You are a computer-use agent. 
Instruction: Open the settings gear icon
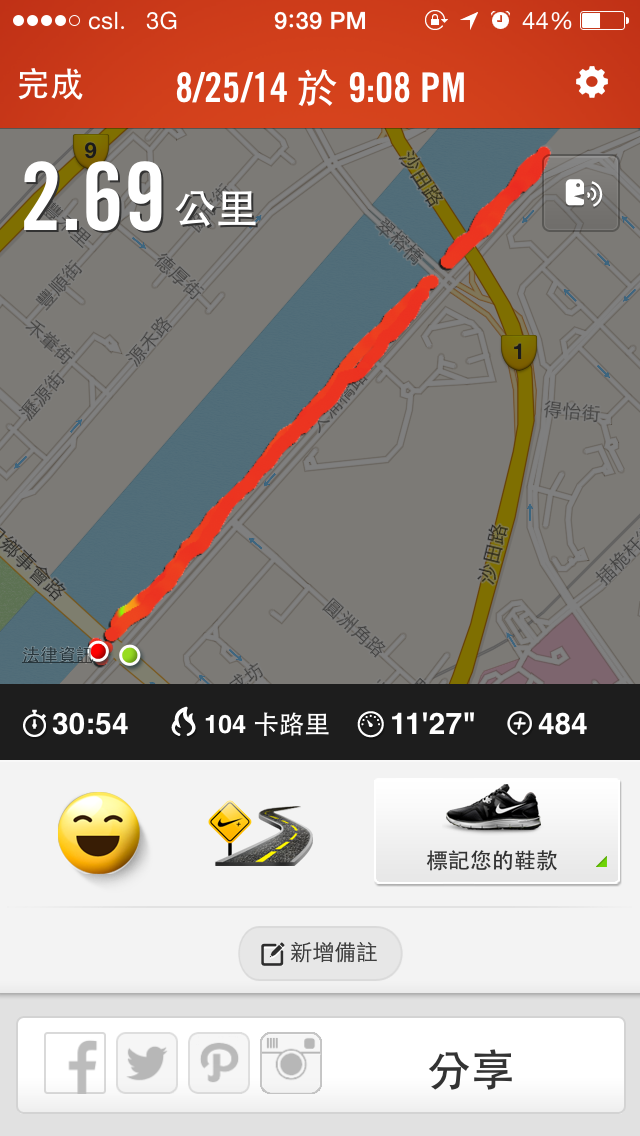592,83
